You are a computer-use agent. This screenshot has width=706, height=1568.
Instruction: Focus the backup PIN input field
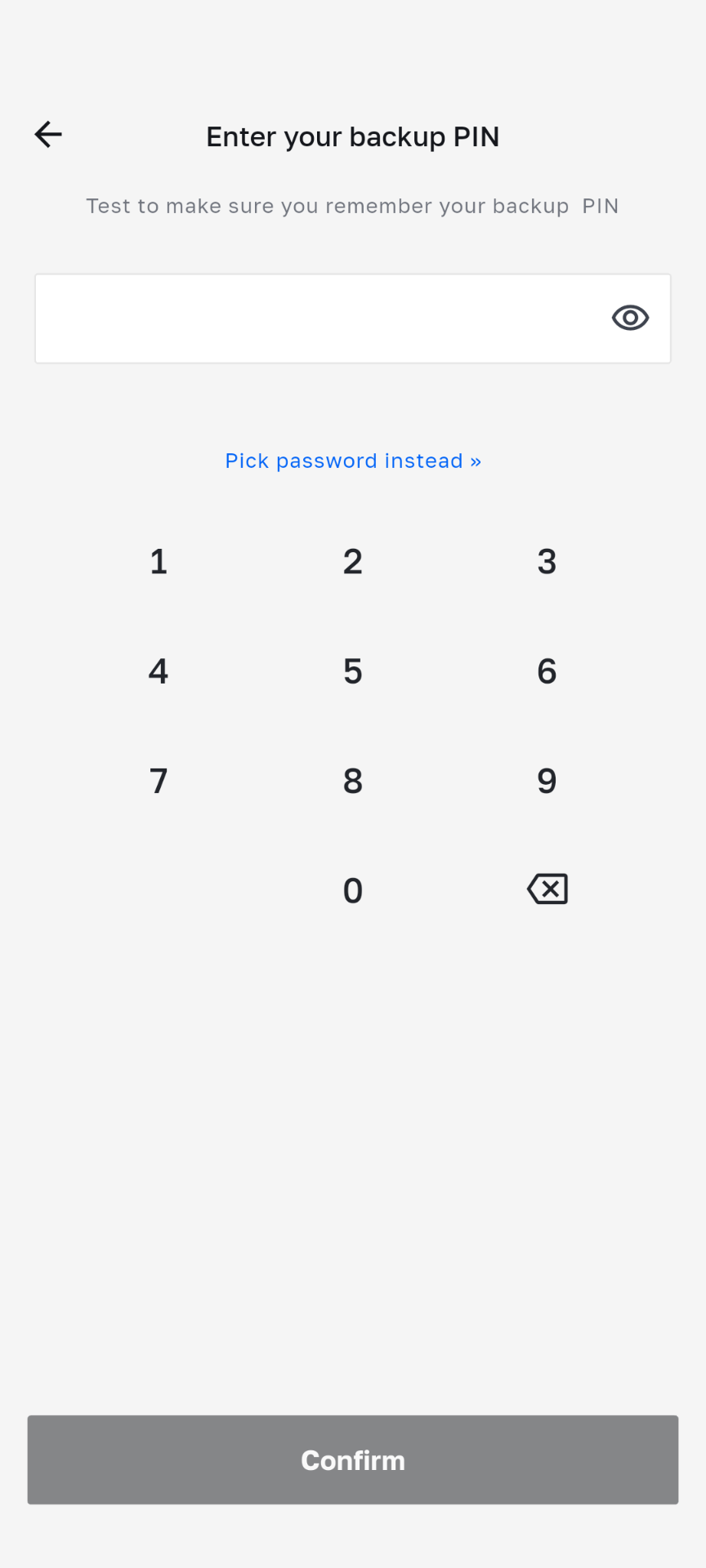(x=319, y=318)
